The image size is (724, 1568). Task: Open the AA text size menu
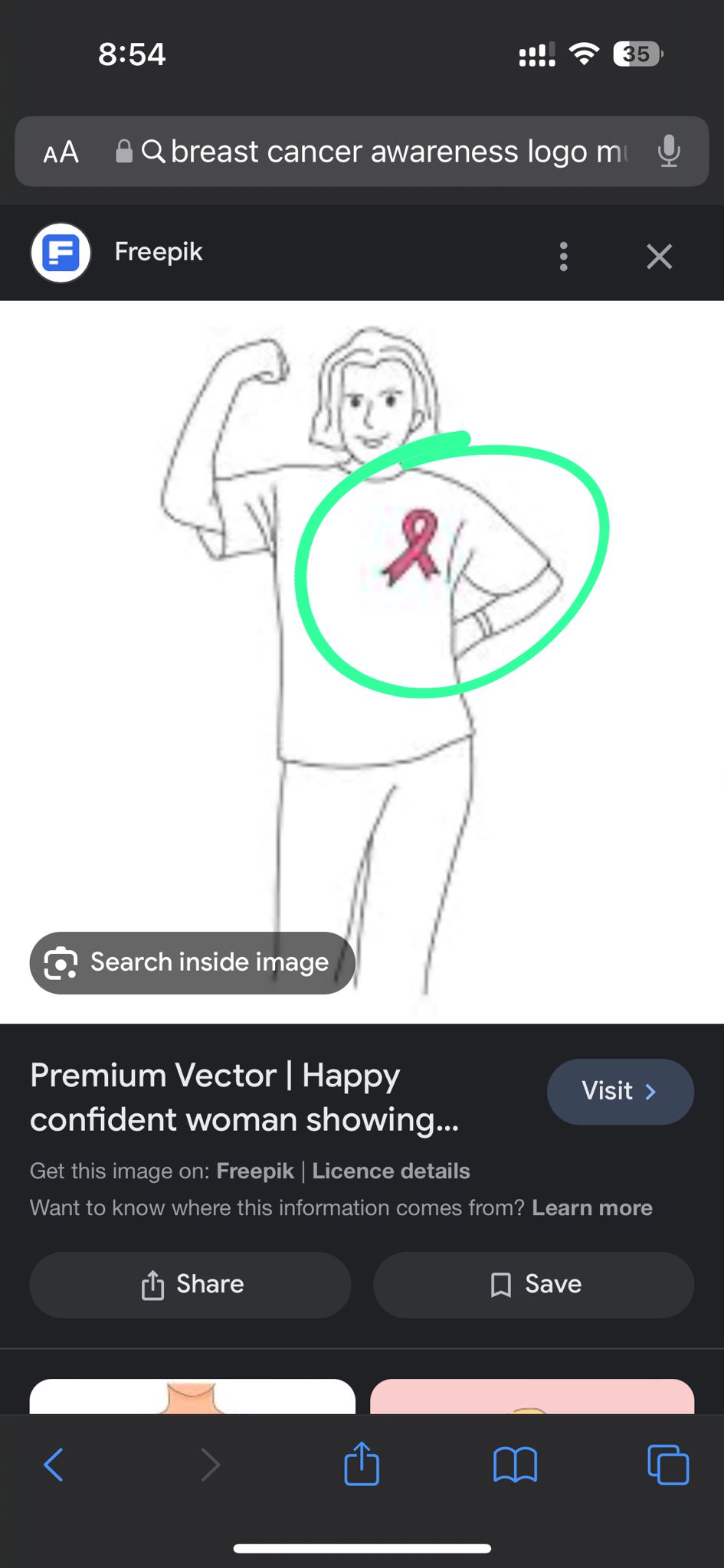[x=61, y=152]
